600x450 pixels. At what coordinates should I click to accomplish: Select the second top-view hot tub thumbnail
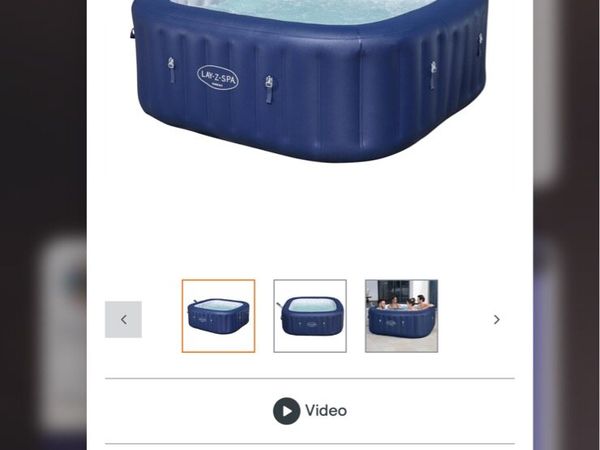[310, 316]
